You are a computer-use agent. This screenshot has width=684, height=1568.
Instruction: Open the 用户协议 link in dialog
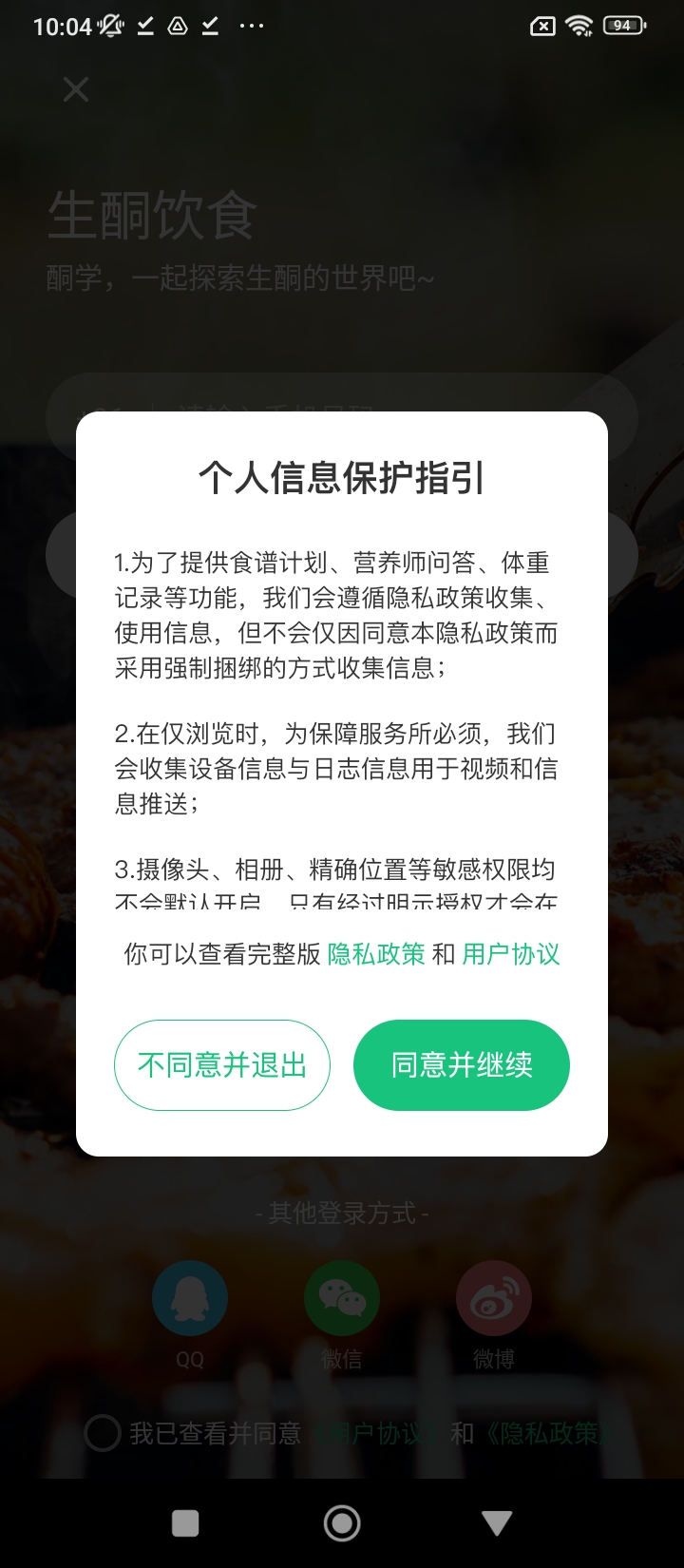[x=511, y=954]
